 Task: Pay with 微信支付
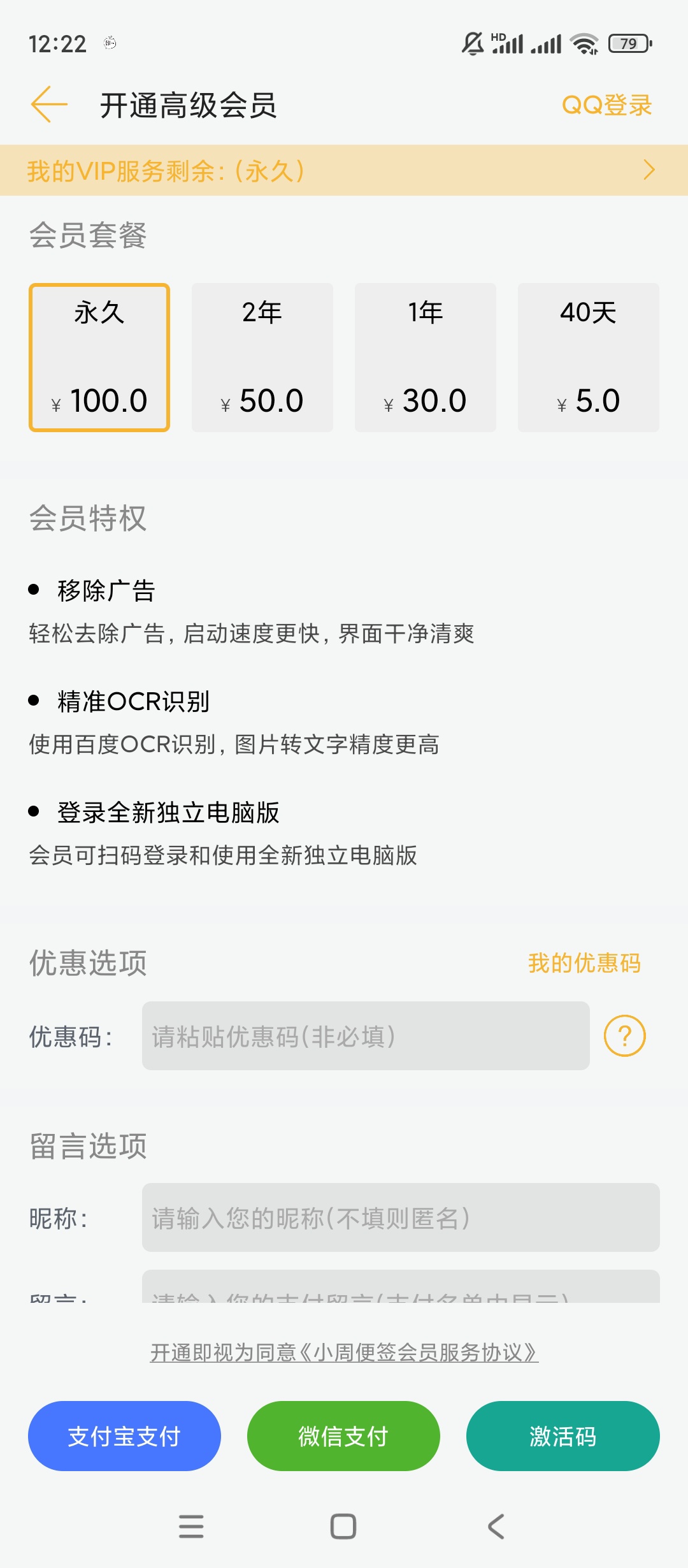click(x=343, y=1436)
